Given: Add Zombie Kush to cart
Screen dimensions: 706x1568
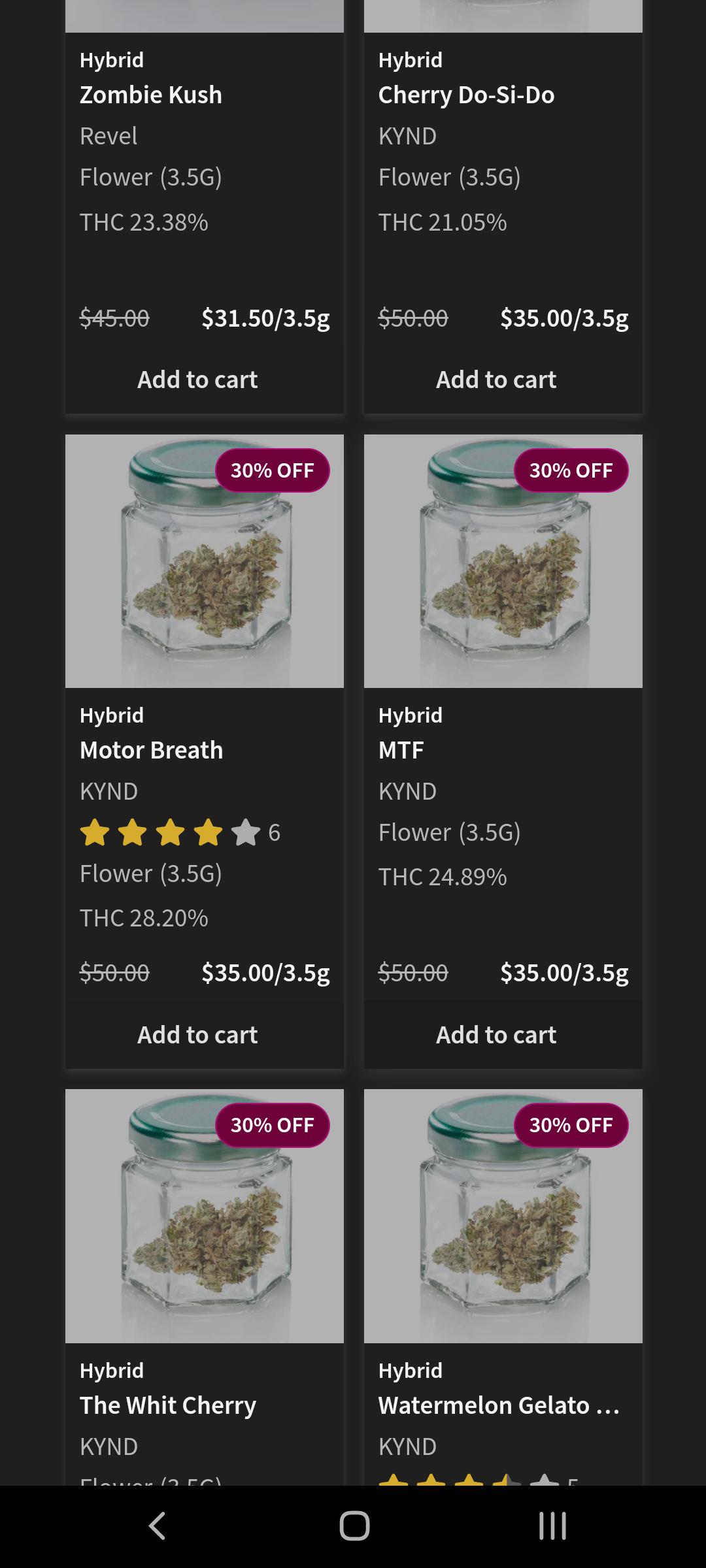Looking at the screenshot, I should tap(197, 379).
